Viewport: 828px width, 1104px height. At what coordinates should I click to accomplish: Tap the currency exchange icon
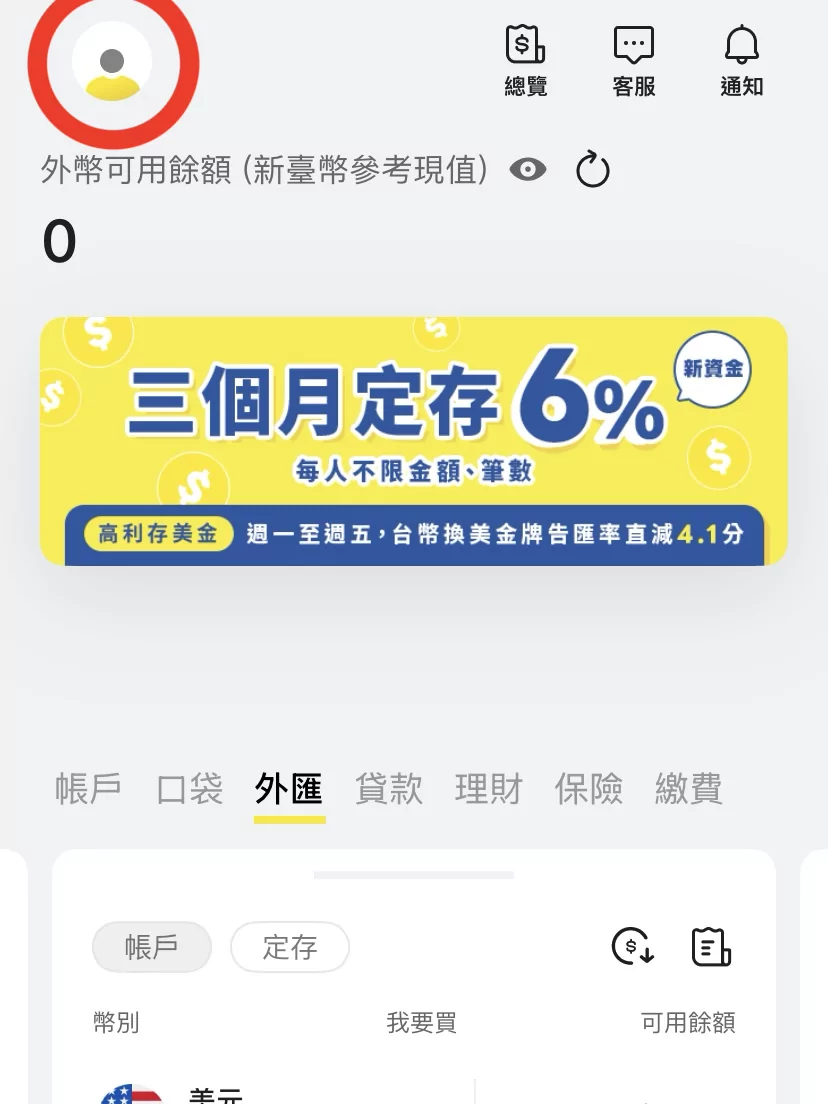tap(633, 946)
